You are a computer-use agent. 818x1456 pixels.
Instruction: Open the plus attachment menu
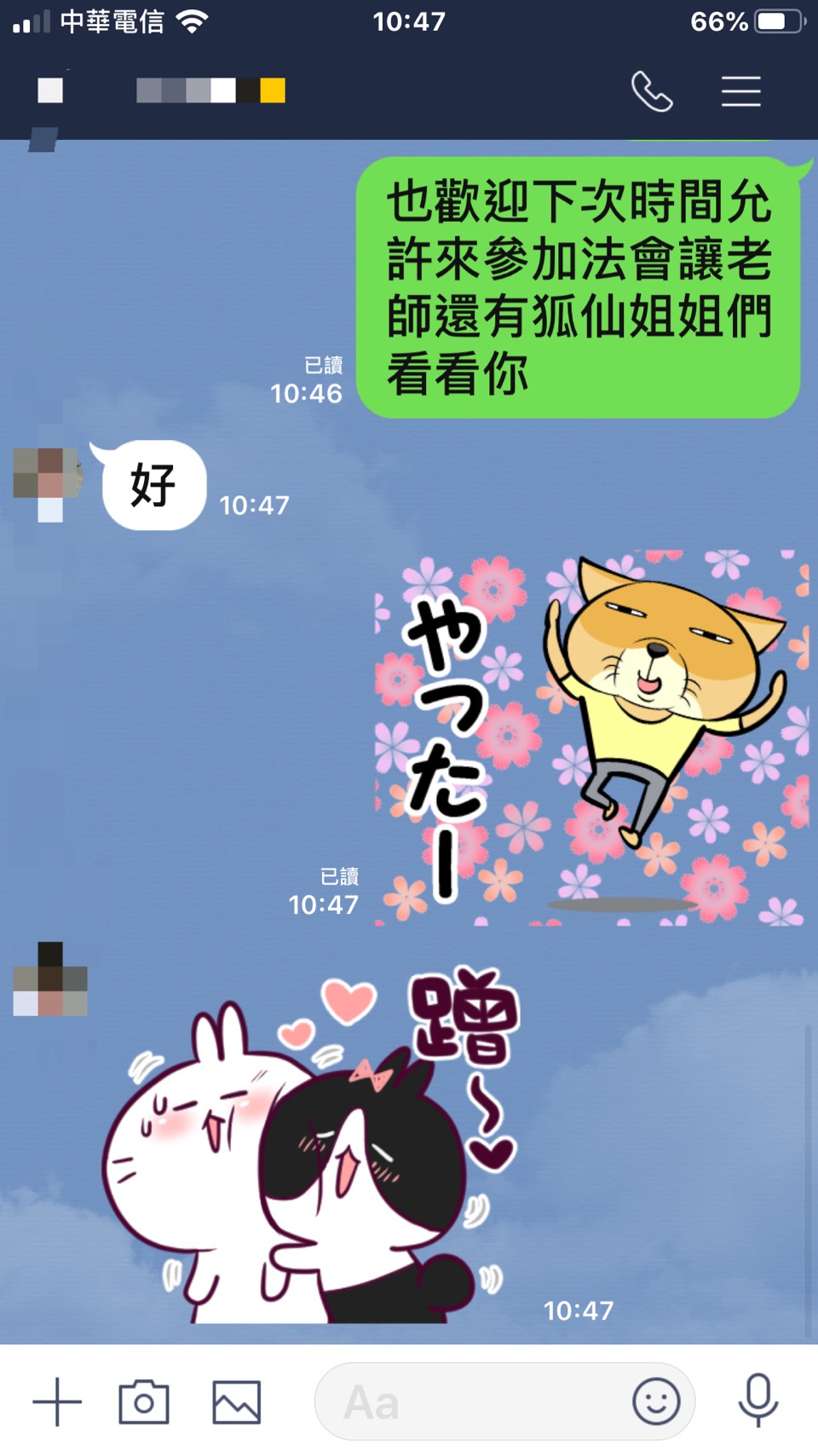pos(57,1401)
